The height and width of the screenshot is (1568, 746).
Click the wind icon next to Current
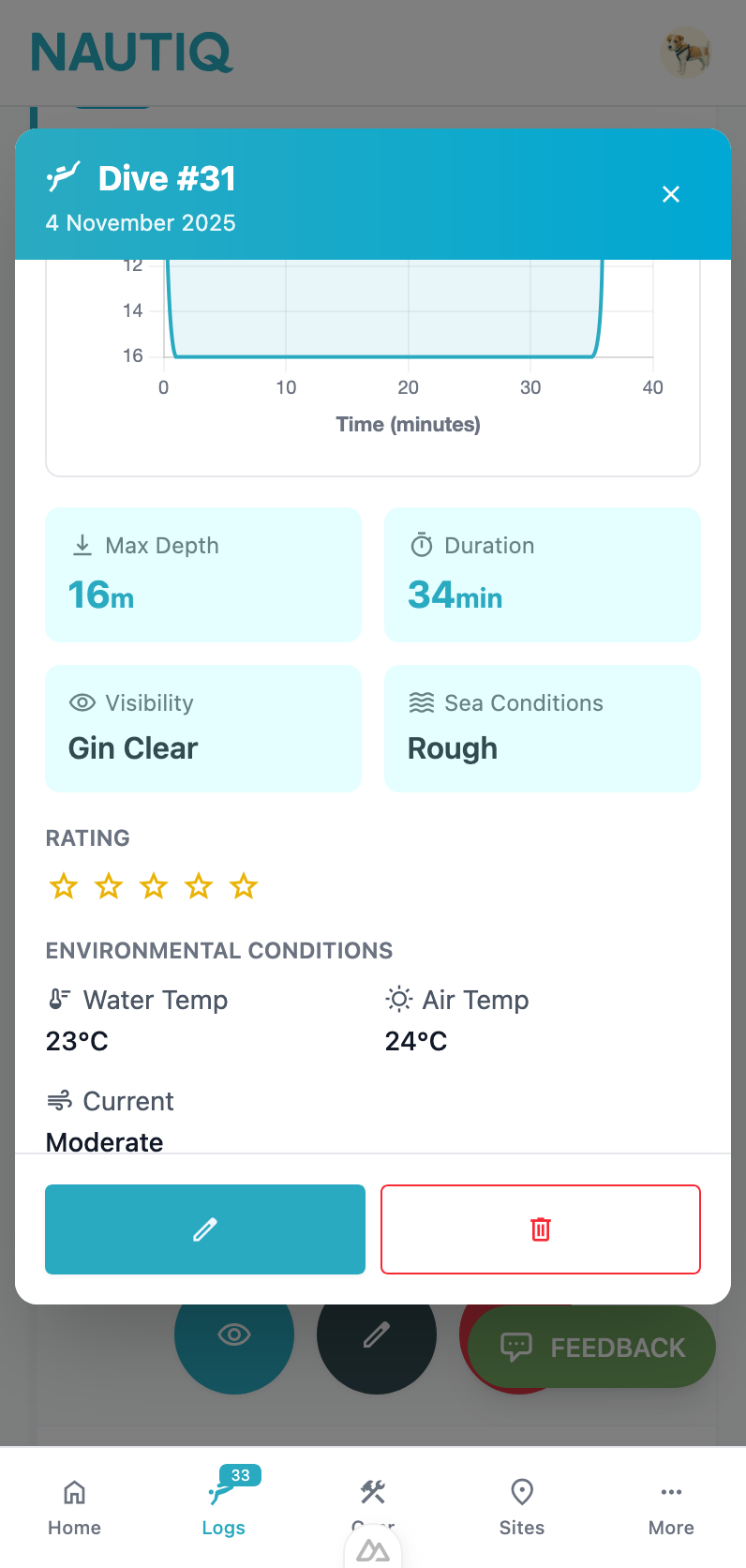57,1101
